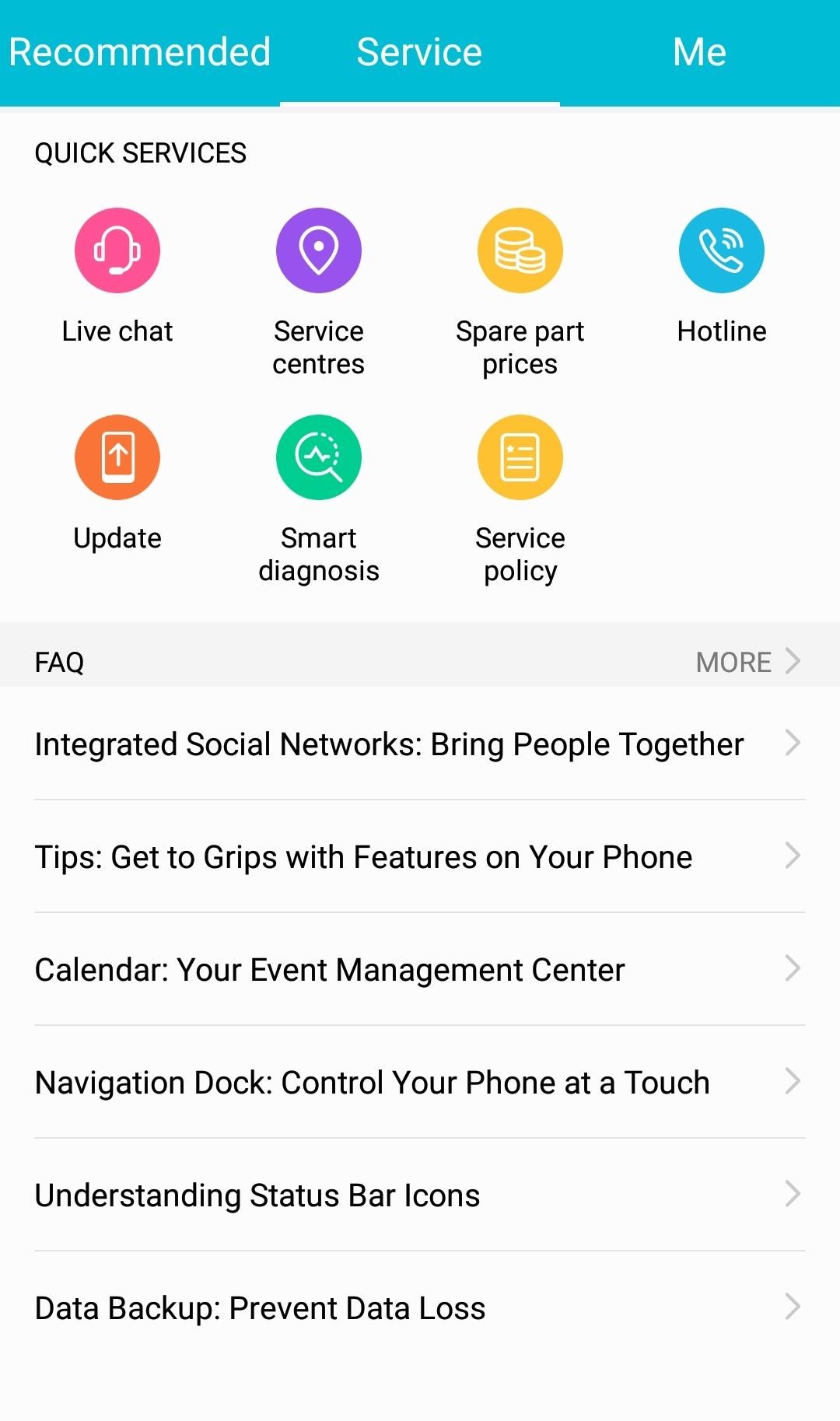Open Spare part prices
840x1421 pixels.
[520, 250]
